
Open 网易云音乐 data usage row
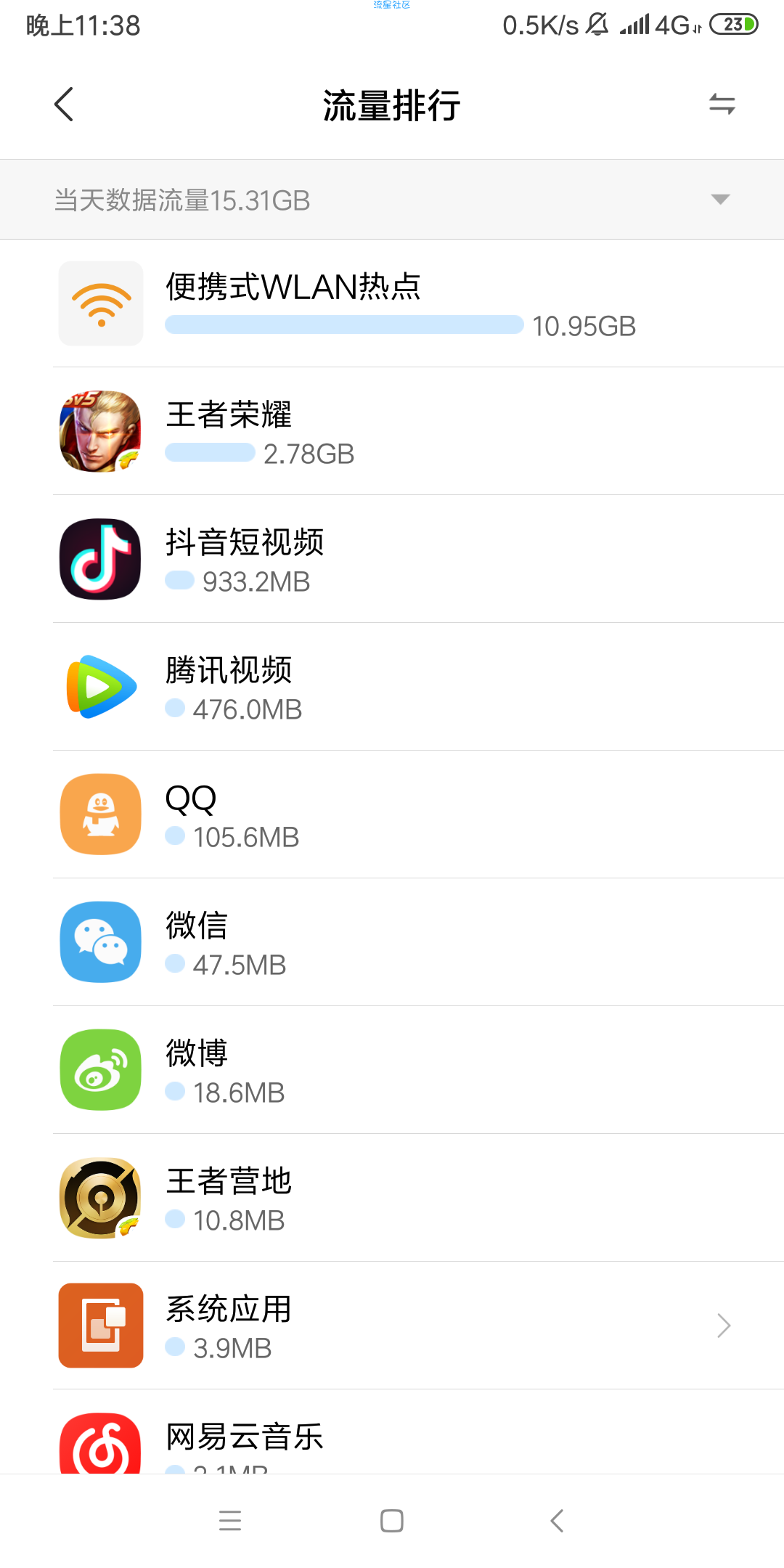(392, 1441)
